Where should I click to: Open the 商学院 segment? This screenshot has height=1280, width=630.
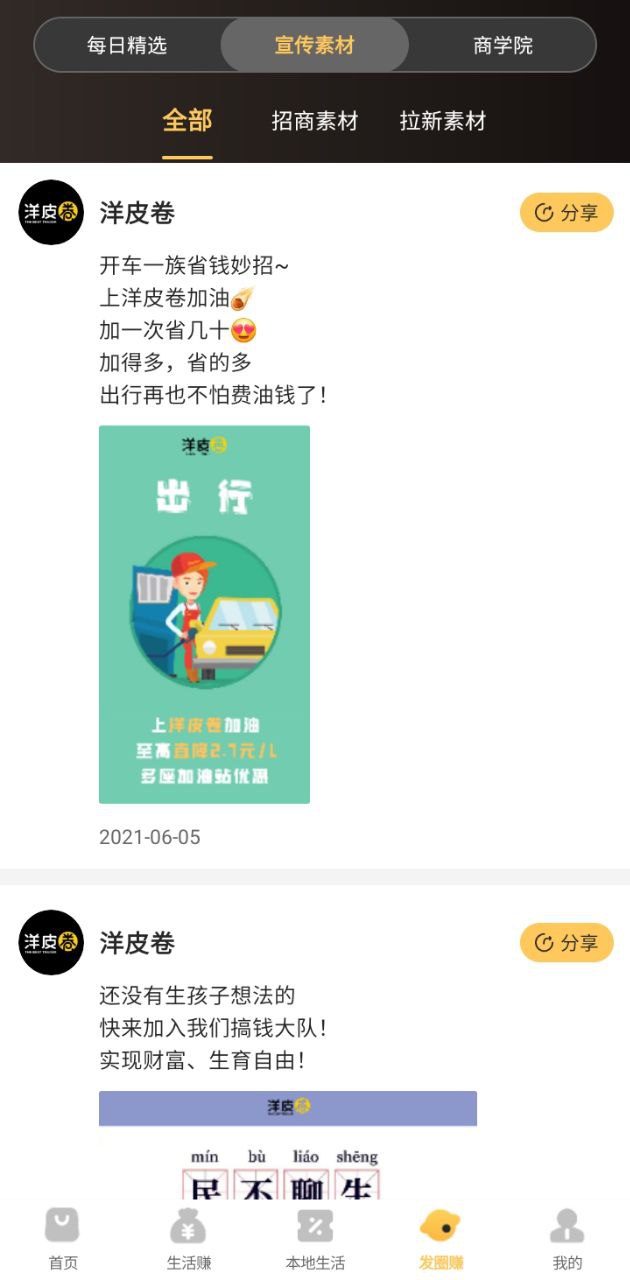point(502,45)
